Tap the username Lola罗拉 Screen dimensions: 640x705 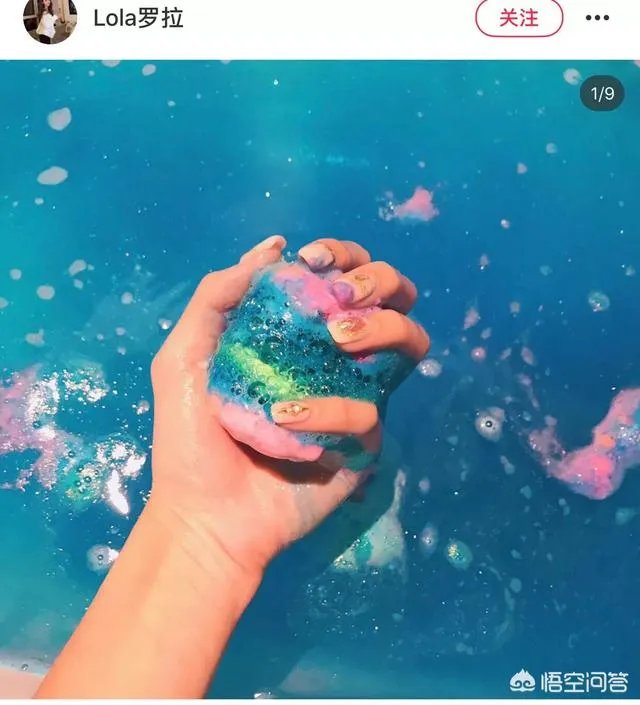139,18
